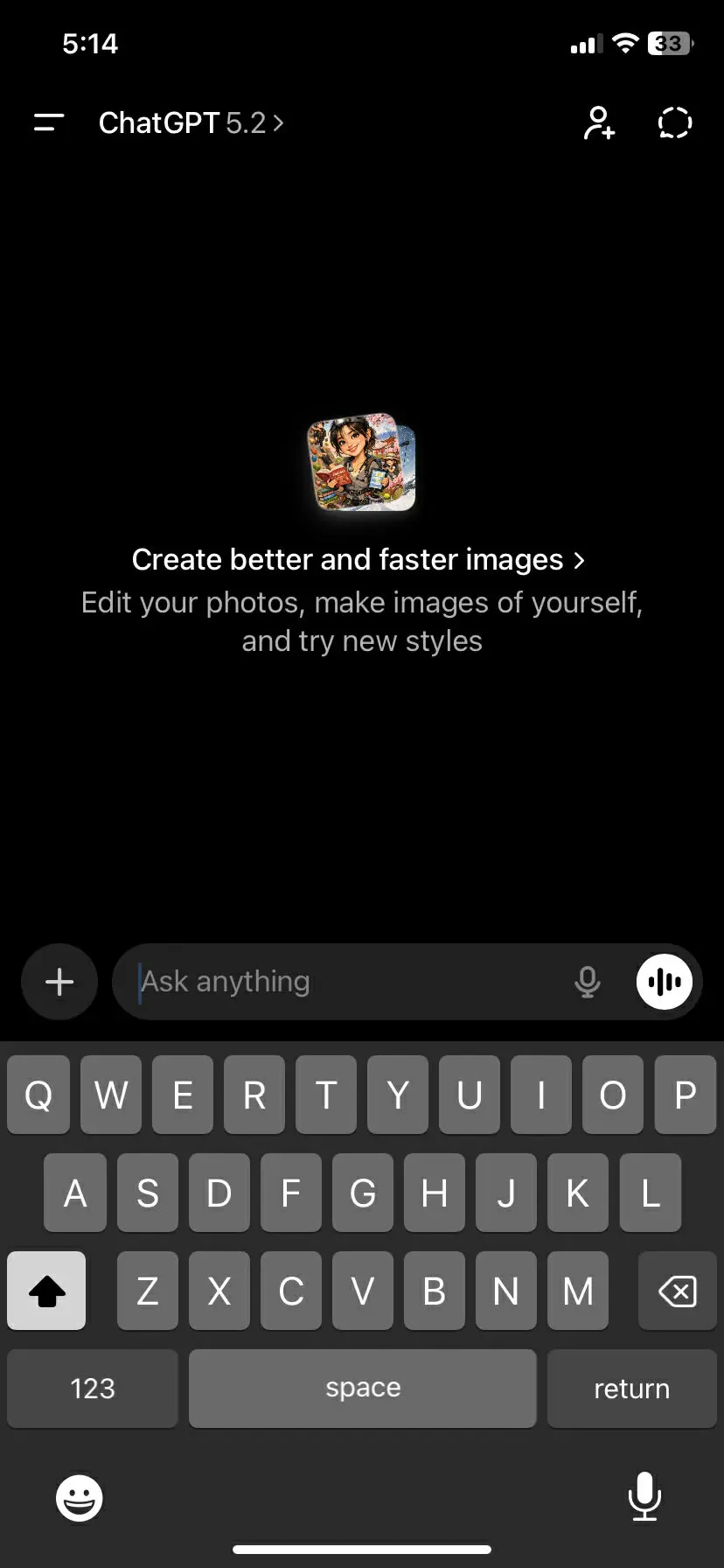Tap the add people icon
The height and width of the screenshot is (1568, 724).
600,123
